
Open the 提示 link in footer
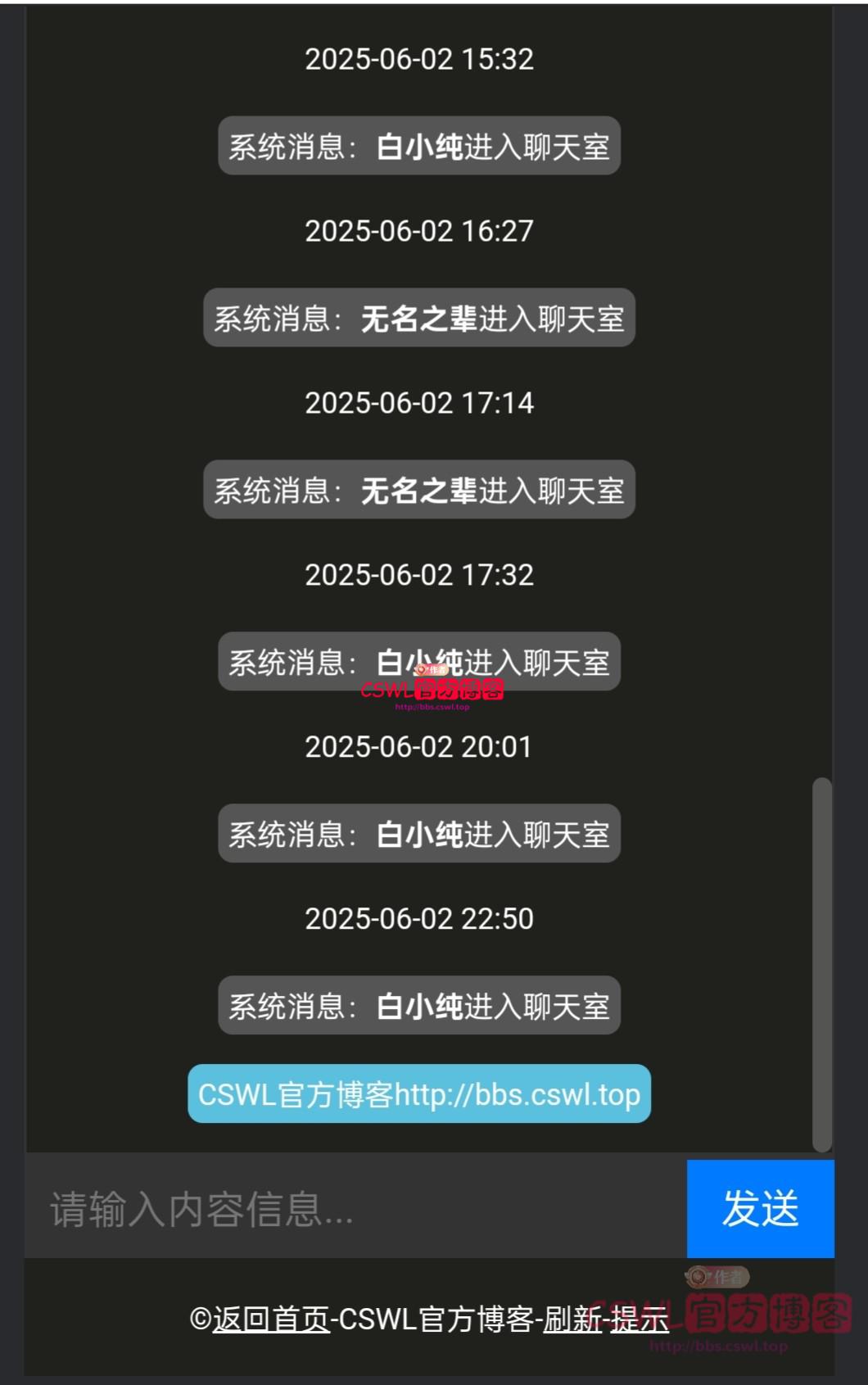pyautogui.click(x=640, y=1319)
